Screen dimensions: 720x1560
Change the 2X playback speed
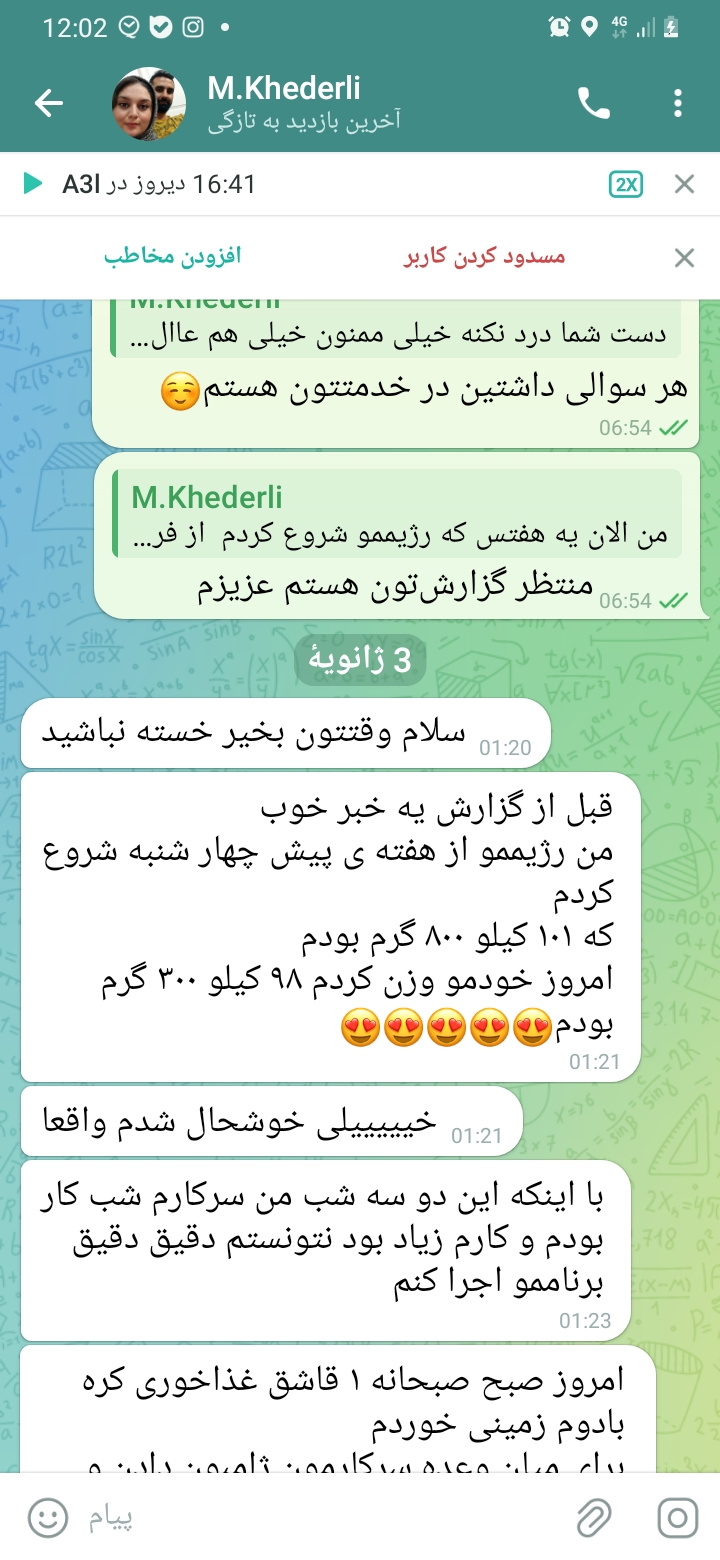[x=626, y=184]
